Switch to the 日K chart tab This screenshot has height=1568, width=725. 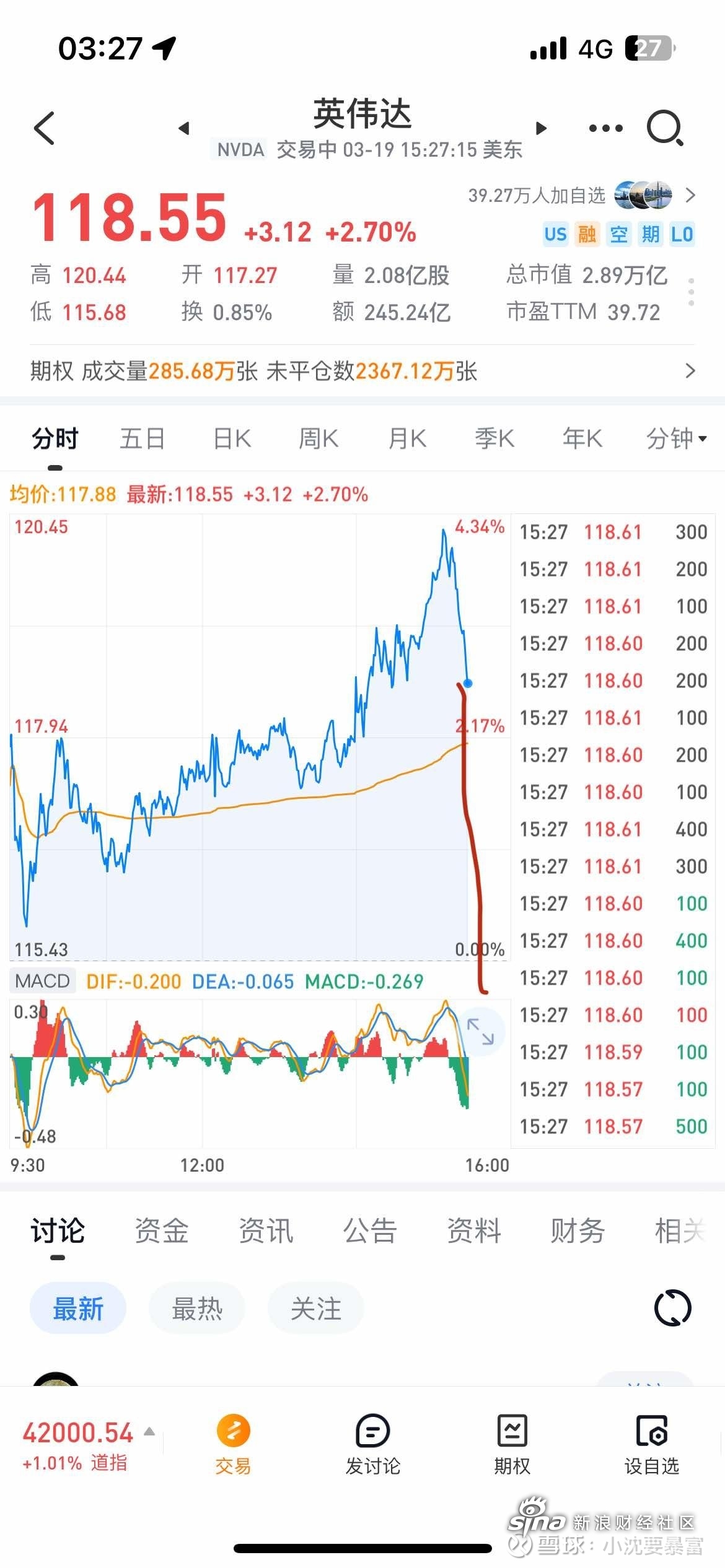coord(232,438)
